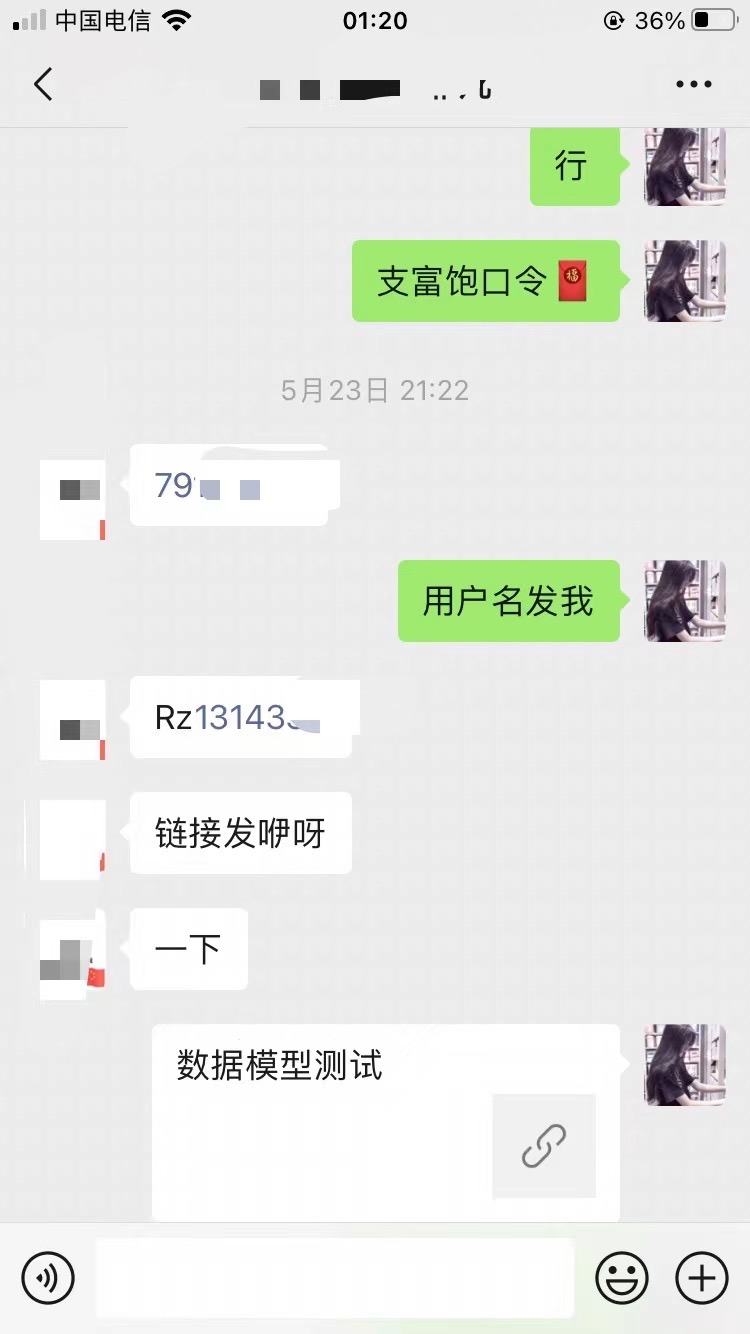
Task: Open contact avatar beside 一下 message
Action: coord(72,958)
